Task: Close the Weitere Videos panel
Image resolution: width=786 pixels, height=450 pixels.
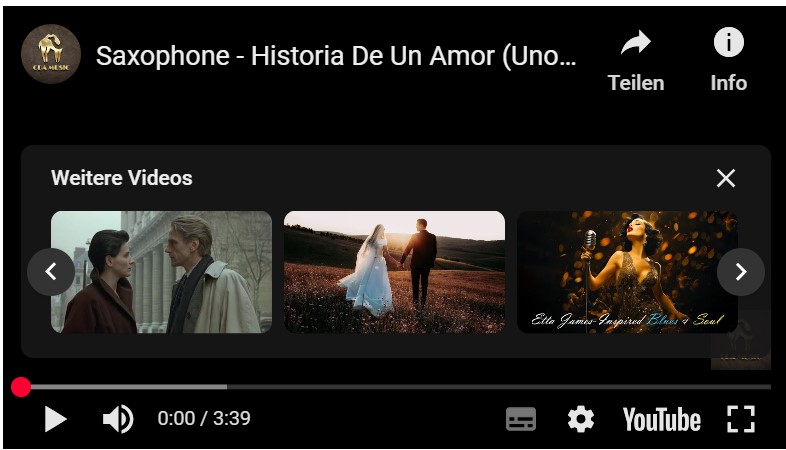Action: coord(726,178)
